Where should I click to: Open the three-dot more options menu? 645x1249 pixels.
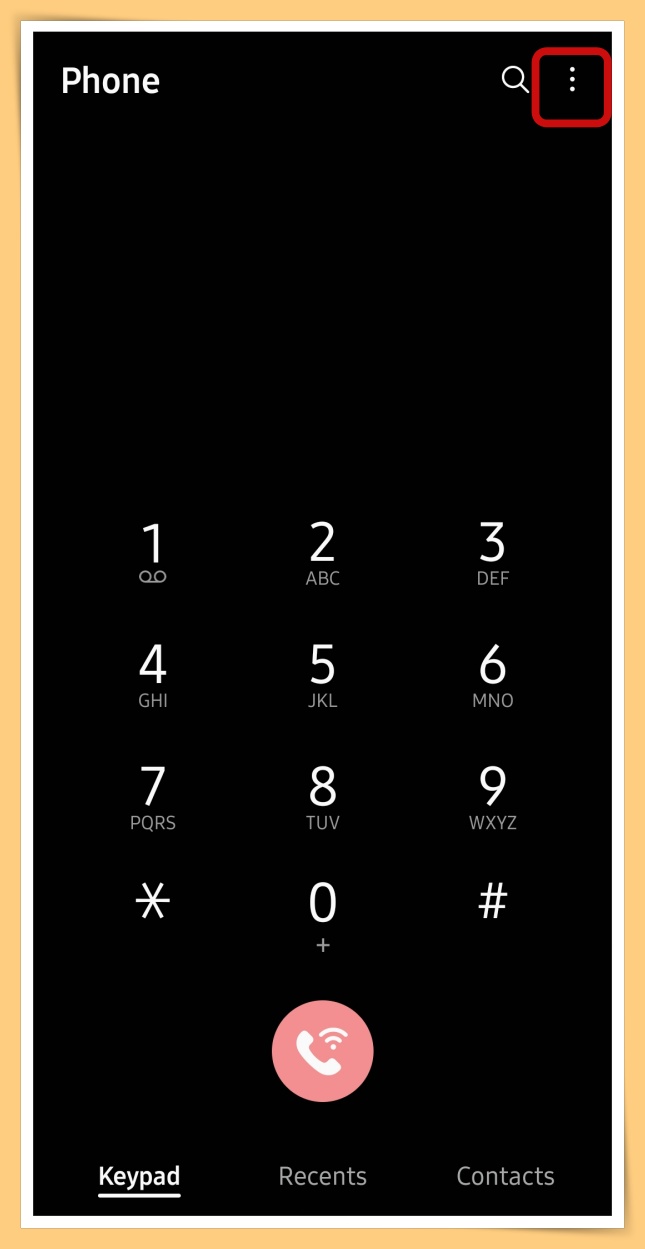[572, 80]
